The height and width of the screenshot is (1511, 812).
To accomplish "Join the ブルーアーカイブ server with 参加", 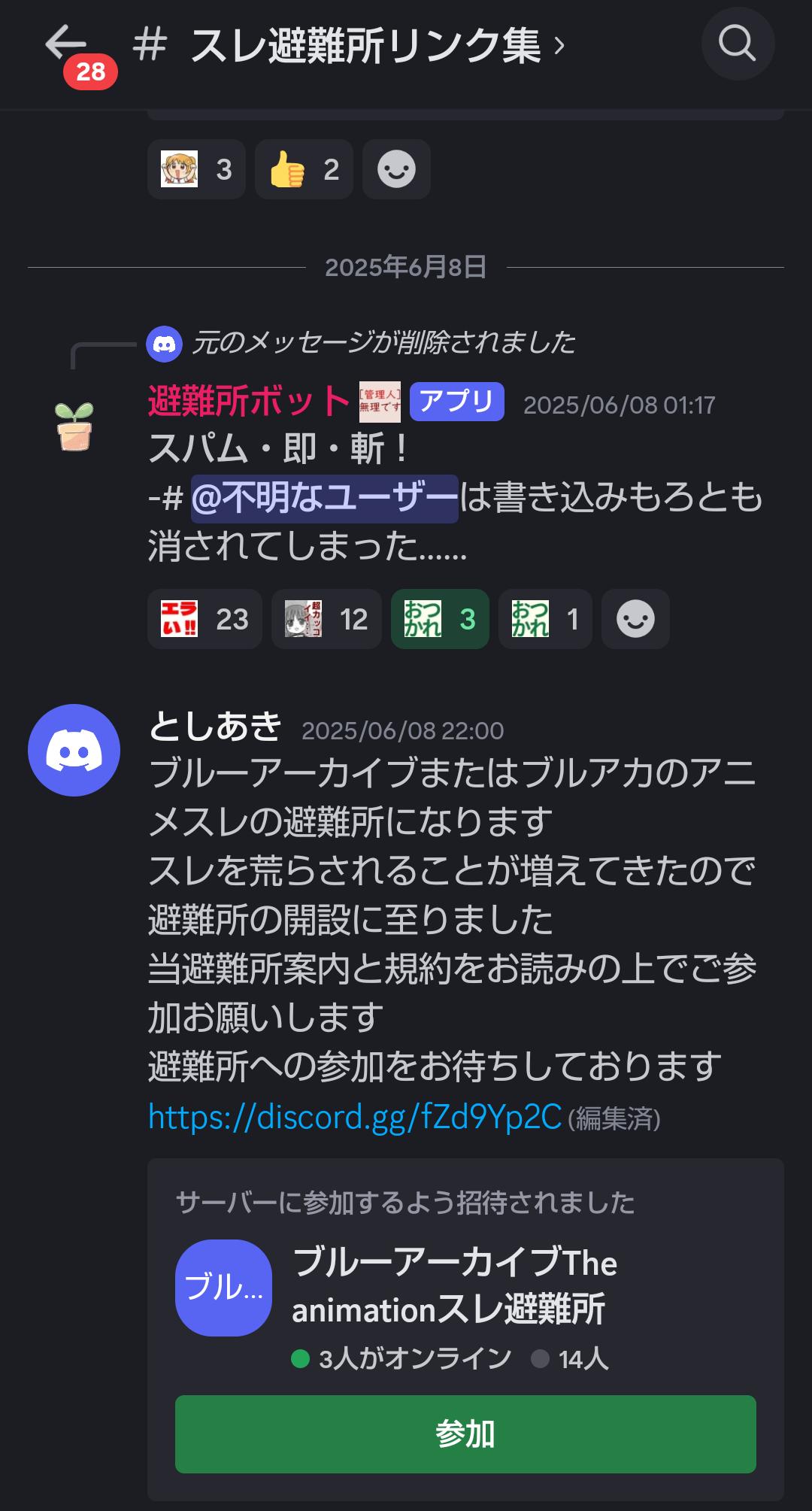I will pyautogui.click(x=465, y=1434).
